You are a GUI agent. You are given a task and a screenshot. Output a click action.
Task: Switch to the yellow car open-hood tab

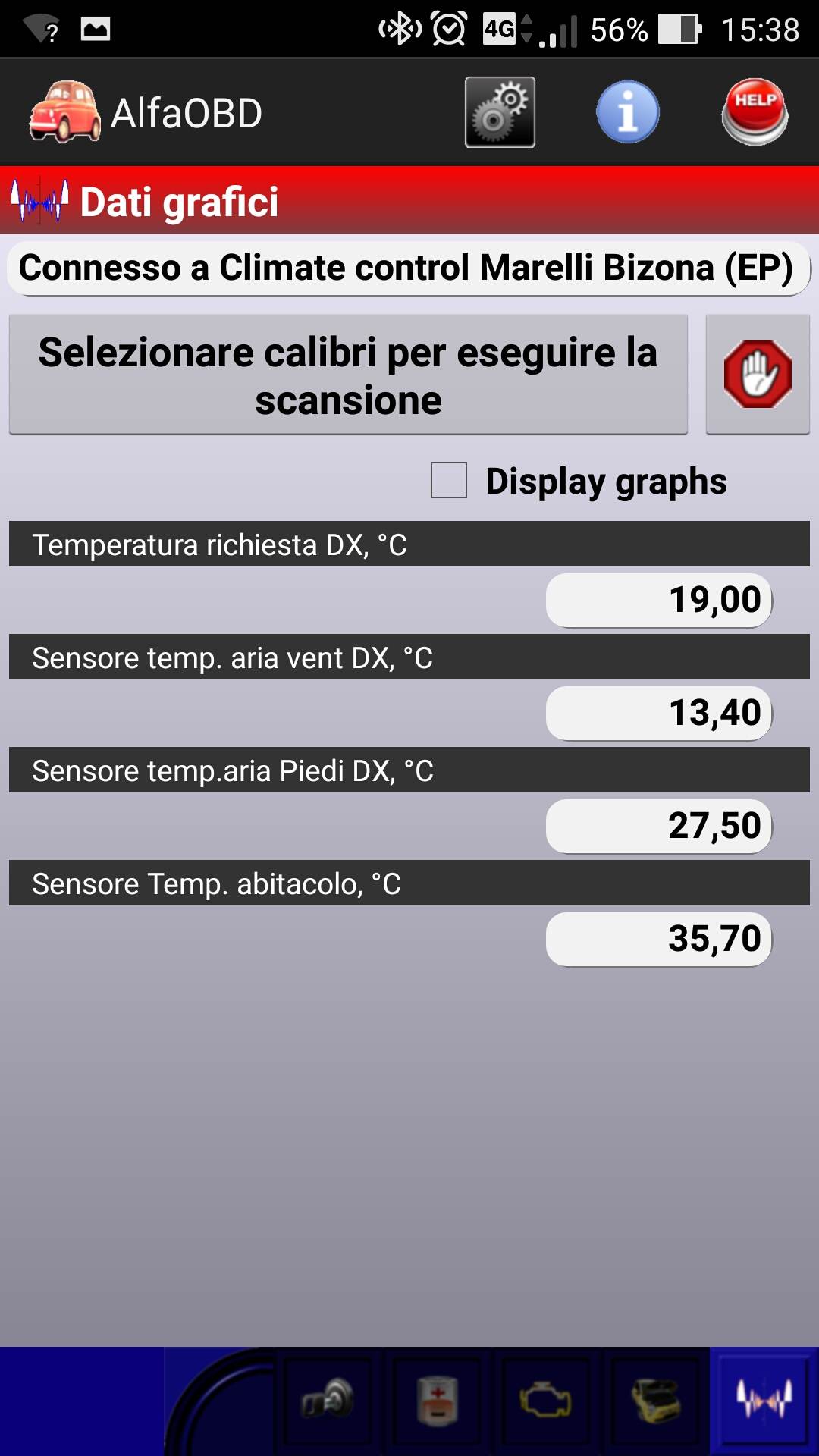(654, 1400)
